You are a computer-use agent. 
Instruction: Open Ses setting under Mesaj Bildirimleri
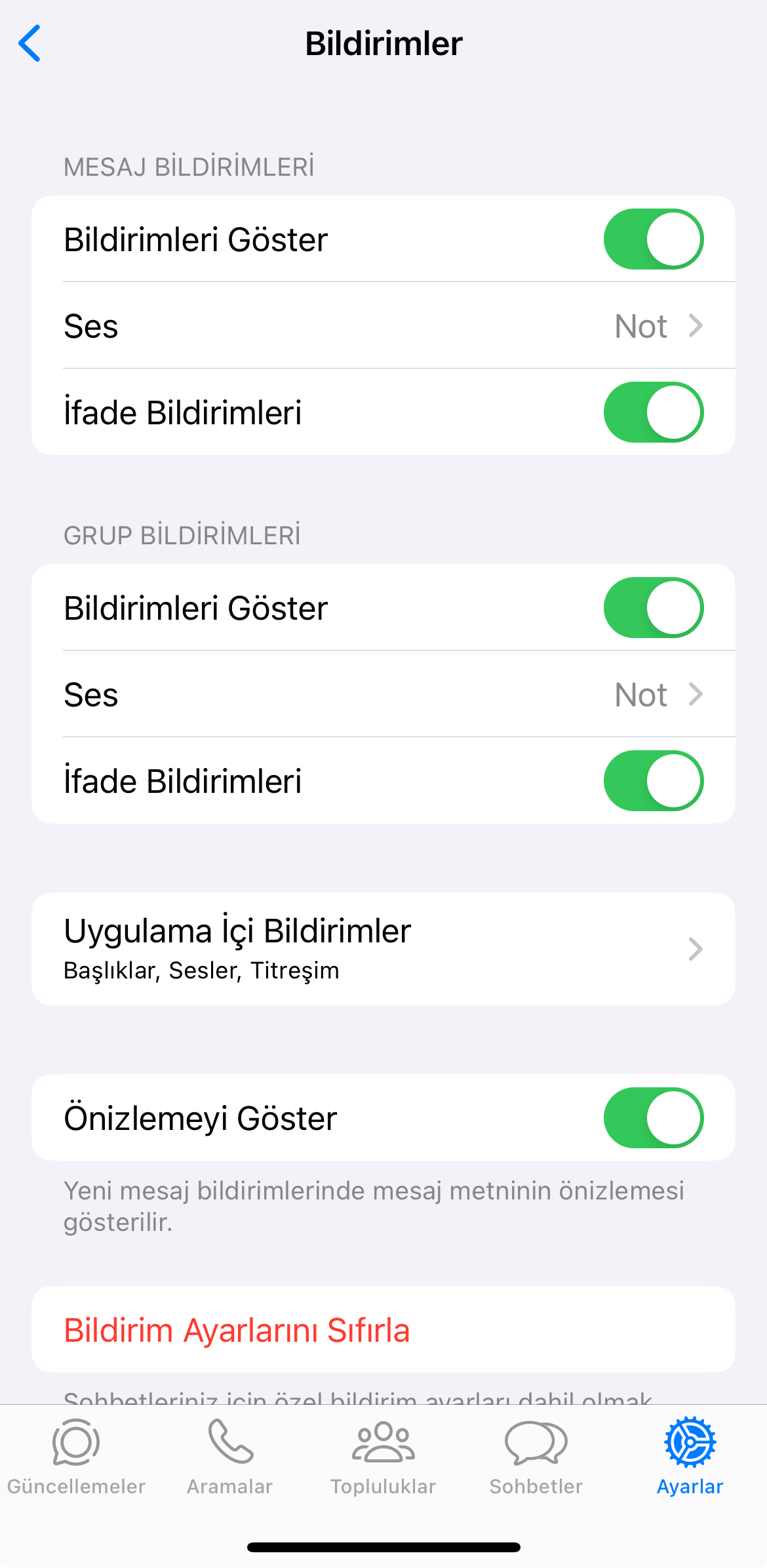pos(383,326)
